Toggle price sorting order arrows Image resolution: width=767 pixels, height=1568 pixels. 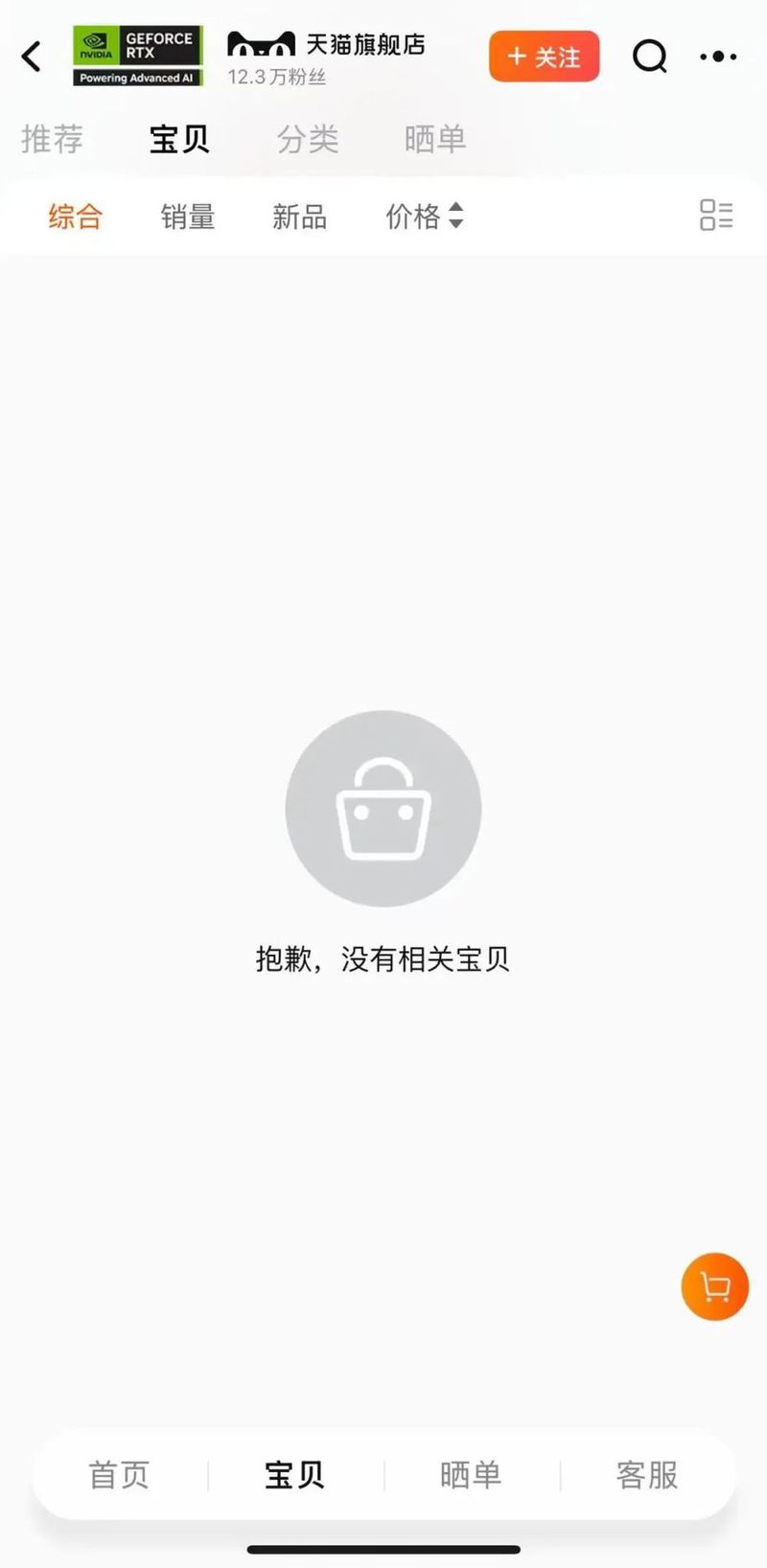(457, 218)
